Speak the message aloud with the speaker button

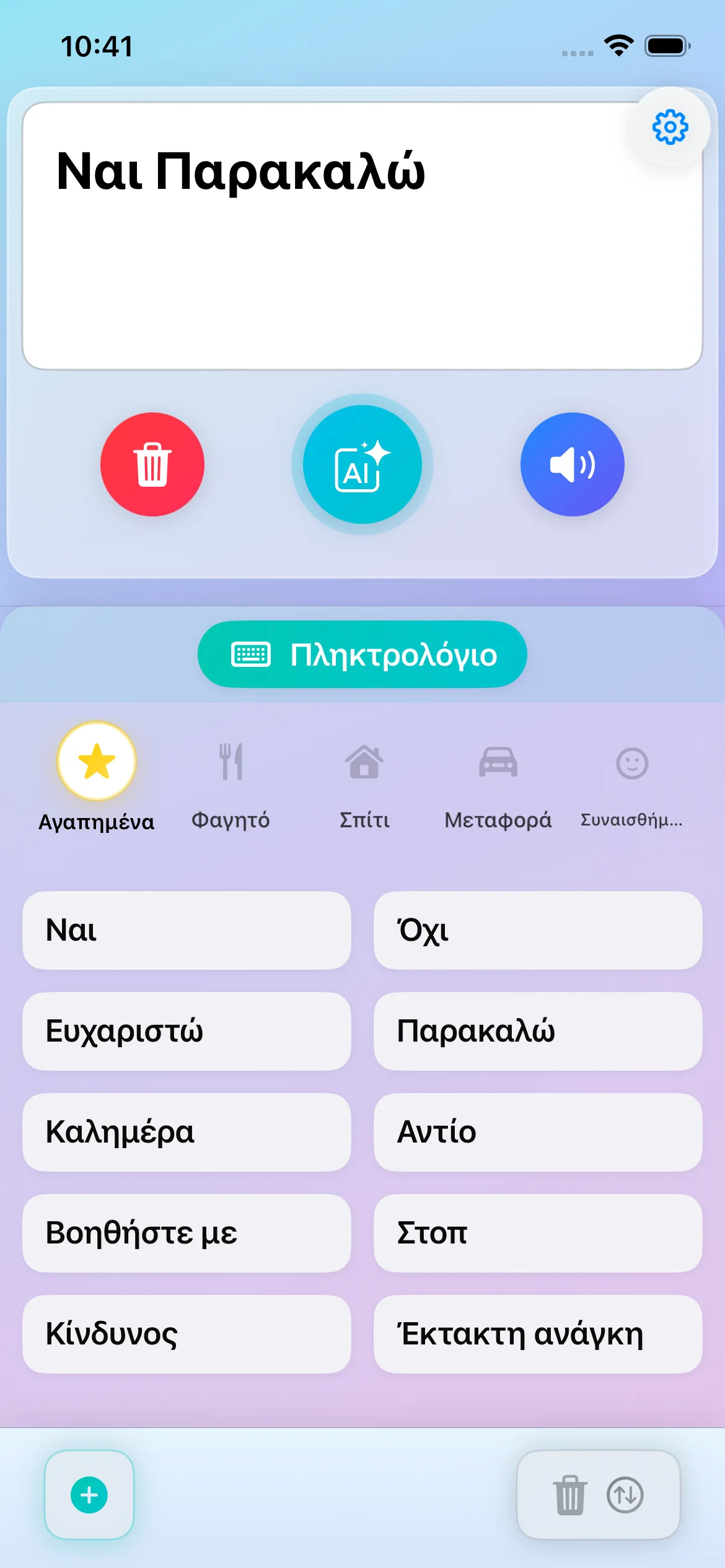[572, 464]
